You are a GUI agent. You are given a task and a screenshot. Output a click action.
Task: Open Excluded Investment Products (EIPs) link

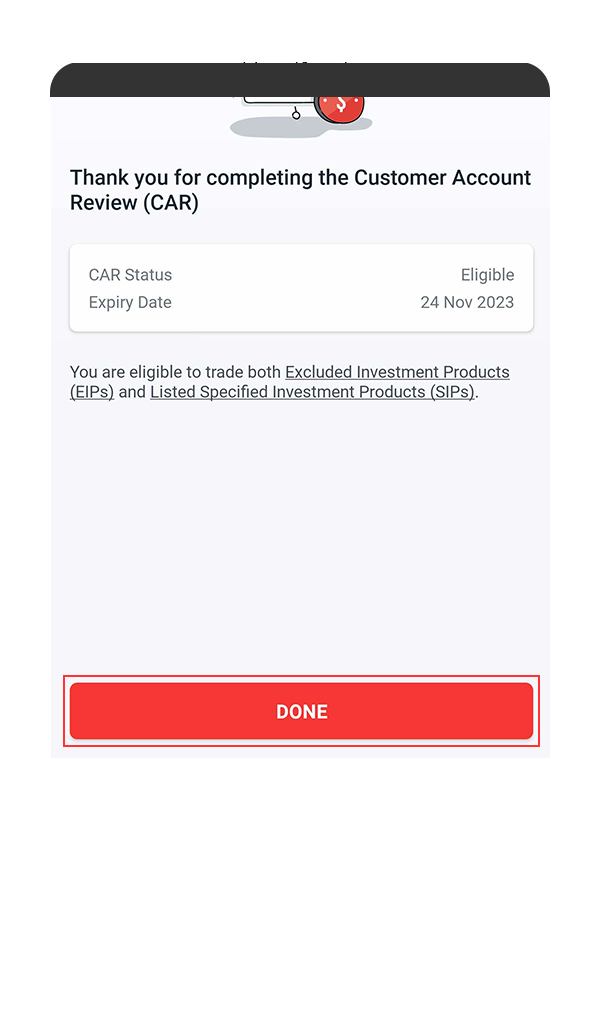397,372
